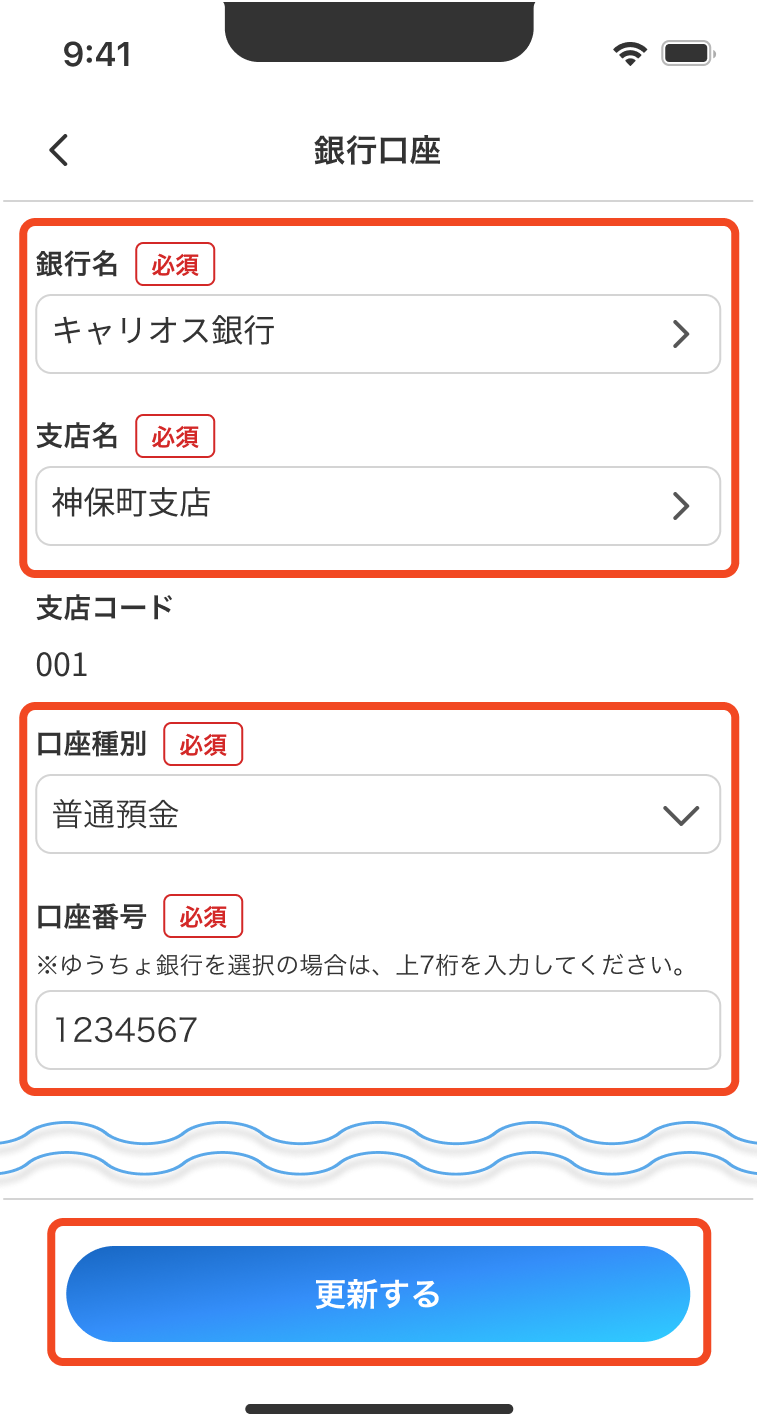The height and width of the screenshot is (1426, 757).
Task: Tap the back chevron icon
Action: (x=57, y=149)
